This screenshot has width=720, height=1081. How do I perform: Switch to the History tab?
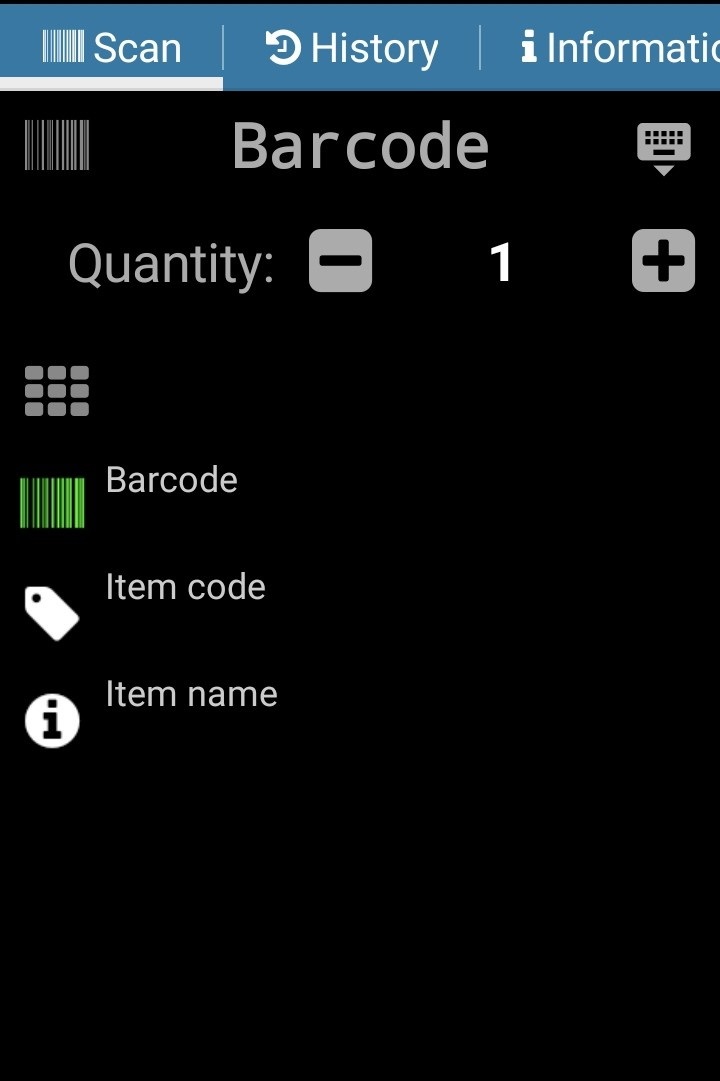coord(351,48)
